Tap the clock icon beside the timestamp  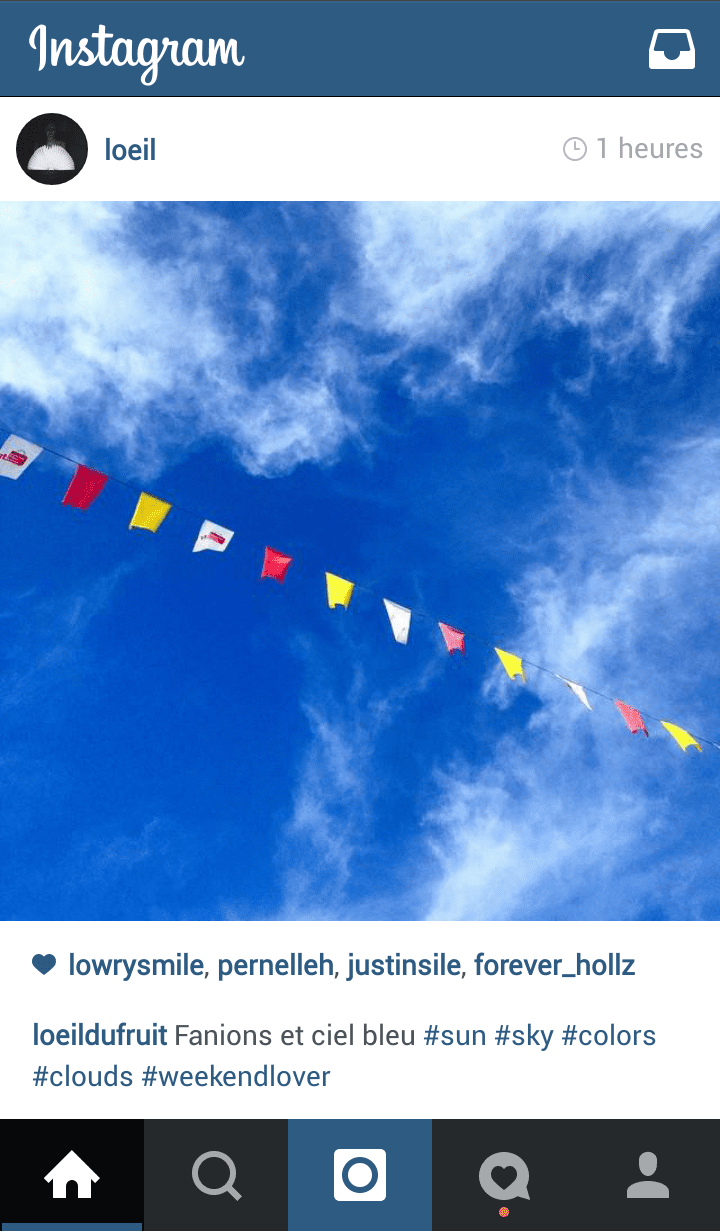(x=573, y=148)
